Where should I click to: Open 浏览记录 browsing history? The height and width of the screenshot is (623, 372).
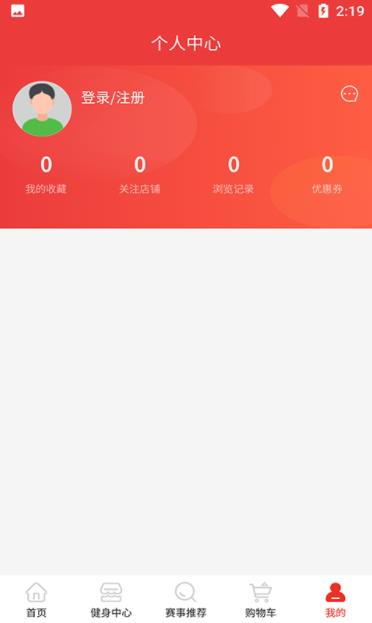click(233, 175)
